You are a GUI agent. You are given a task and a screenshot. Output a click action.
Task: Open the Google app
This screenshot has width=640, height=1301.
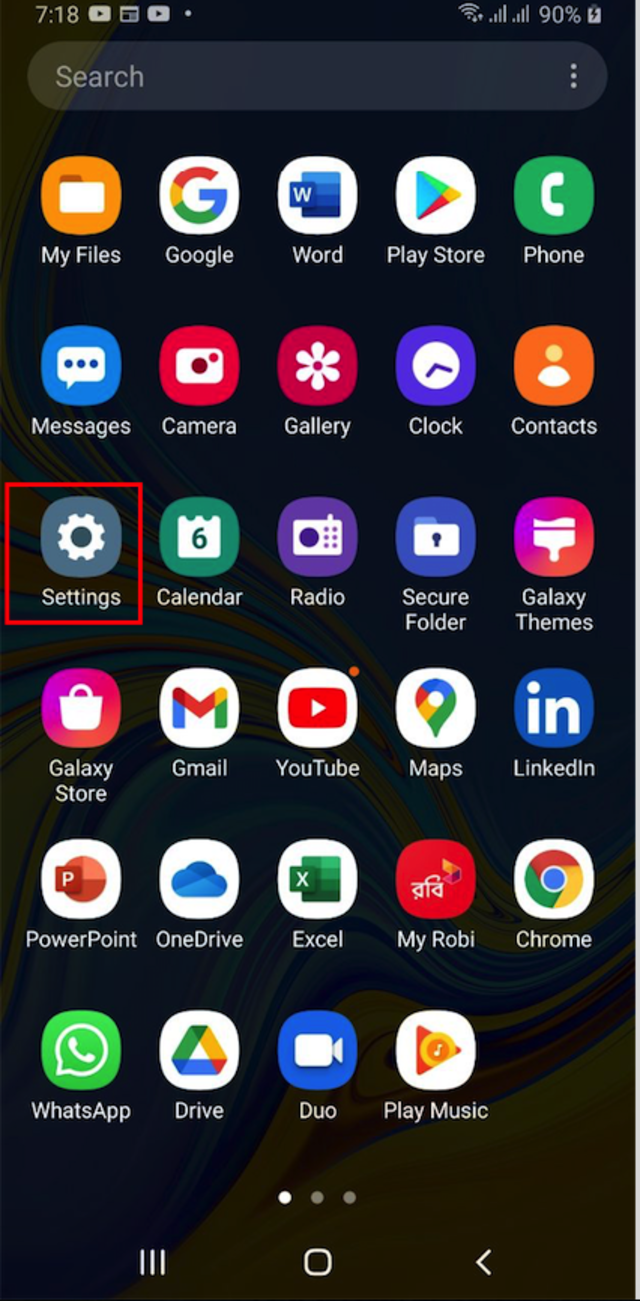tap(199, 197)
